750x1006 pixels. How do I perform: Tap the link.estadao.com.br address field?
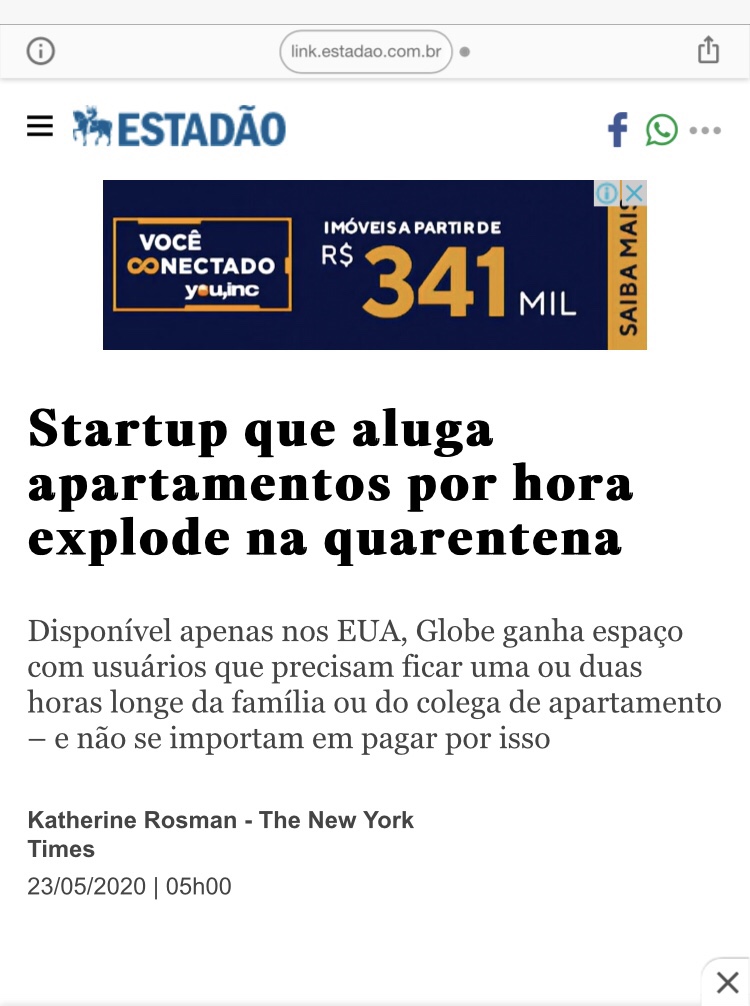[x=366, y=51]
